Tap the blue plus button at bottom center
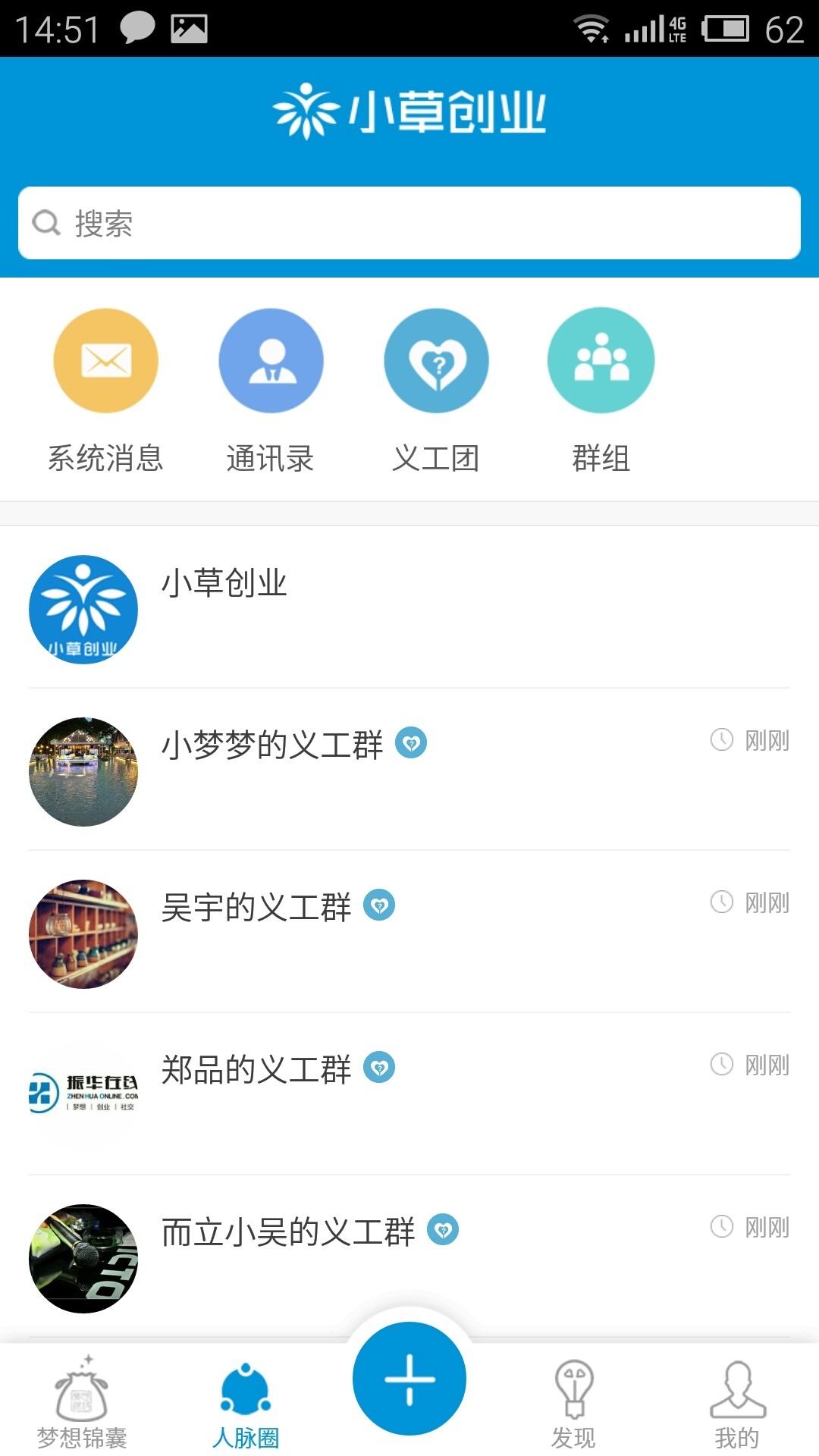The width and height of the screenshot is (819, 1456). click(x=409, y=1380)
